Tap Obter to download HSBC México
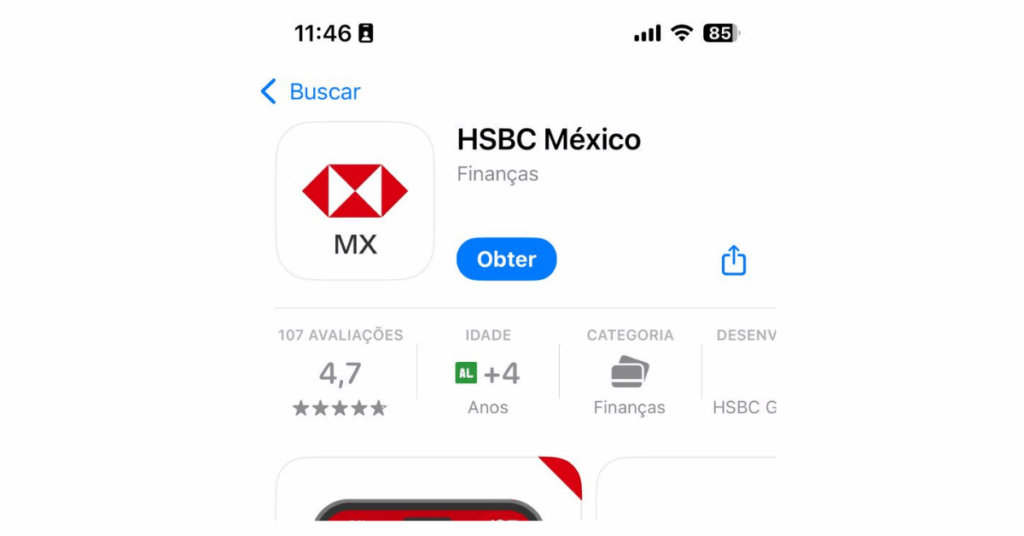Image resolution: width=1024 pixels, height=536 pixels. tap(506, 259)
